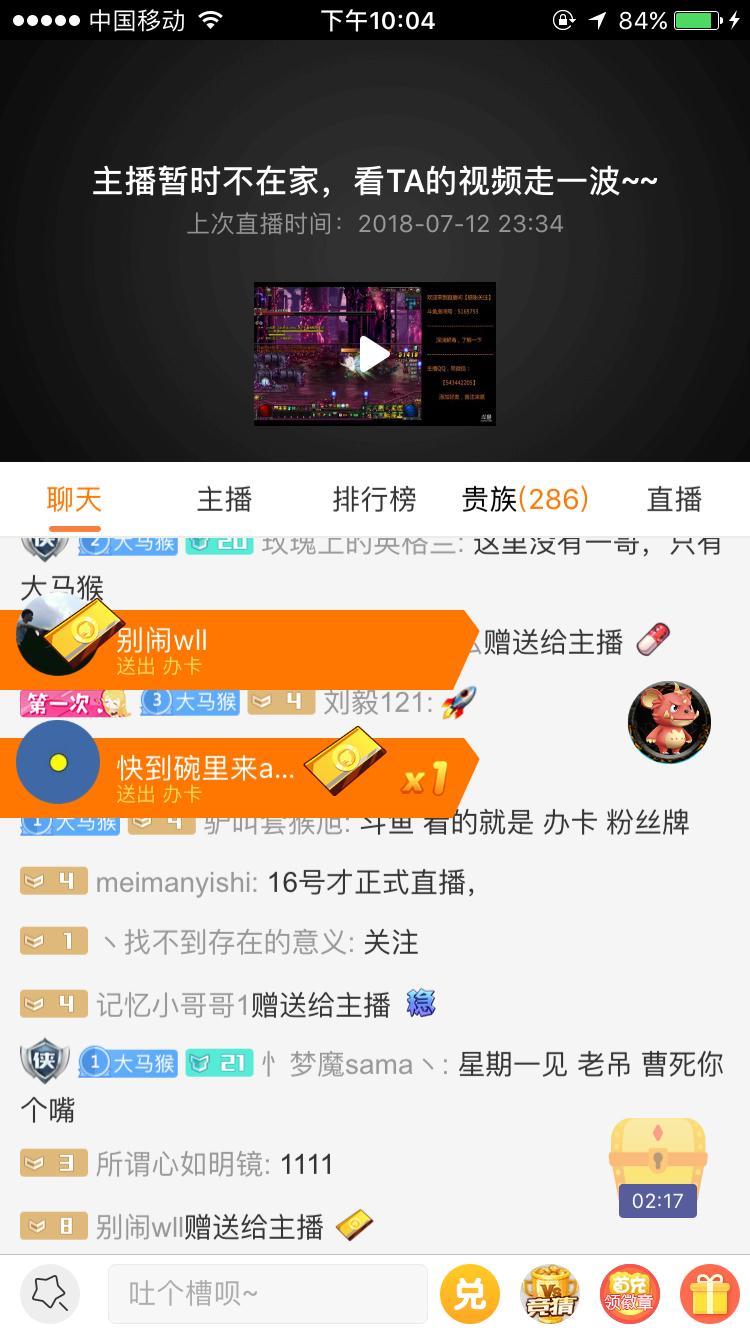Tap the red pig mascot avatar
Viewport: 750px width, 1334px height.
point(669,722)
